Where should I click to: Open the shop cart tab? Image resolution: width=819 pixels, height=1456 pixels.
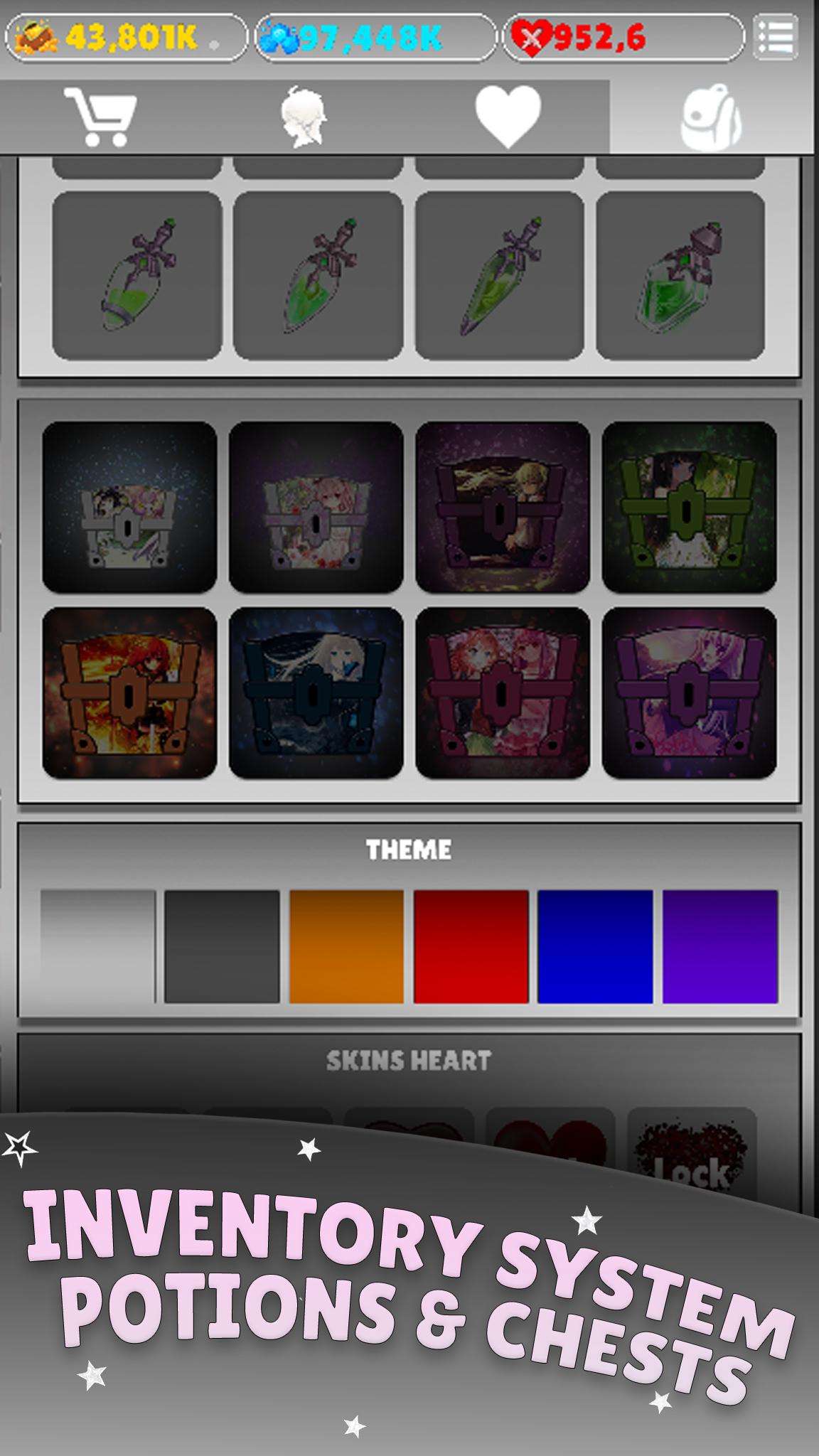tap(101, 117)
